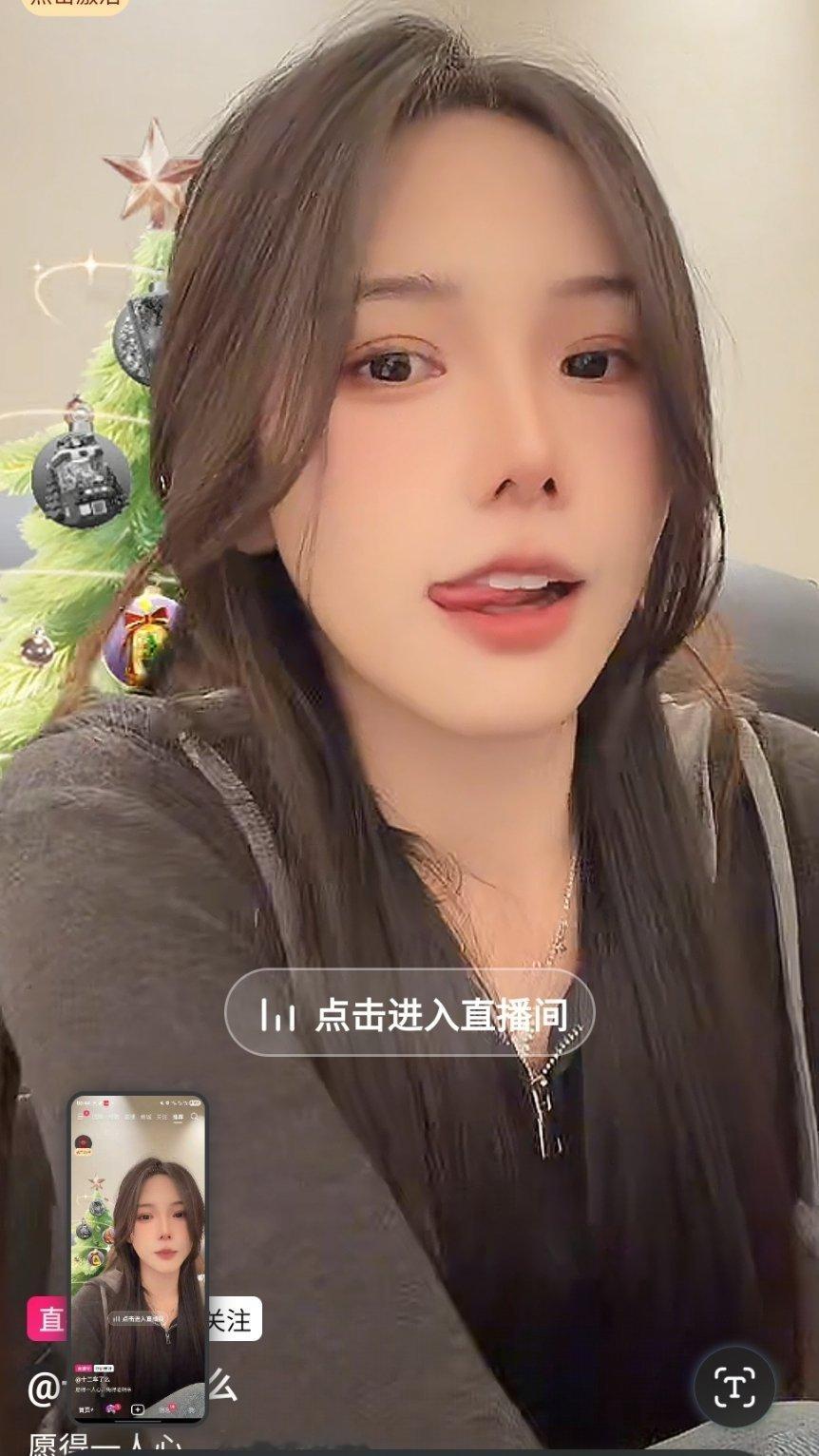The image size is (819, 1456).
Task: Tap the pink 直播 badge at the bottom left
Action: (48, 1318)
